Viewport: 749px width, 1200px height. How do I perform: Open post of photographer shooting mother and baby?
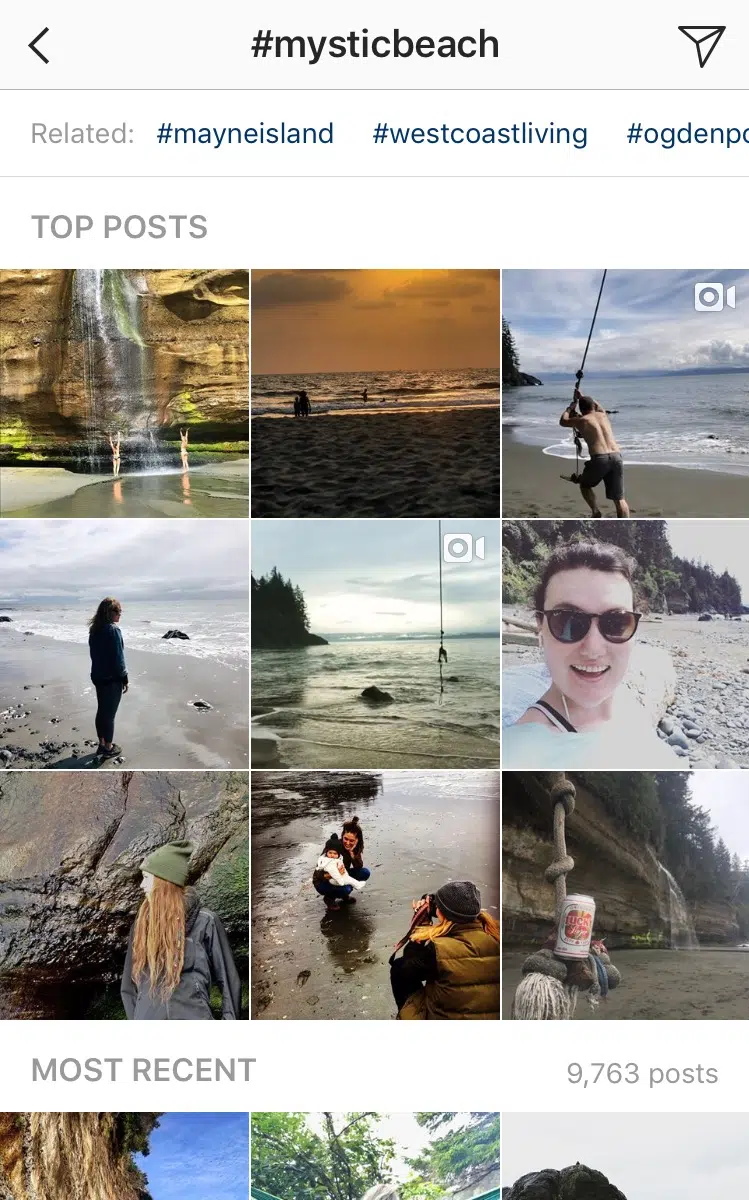[375, 895]
